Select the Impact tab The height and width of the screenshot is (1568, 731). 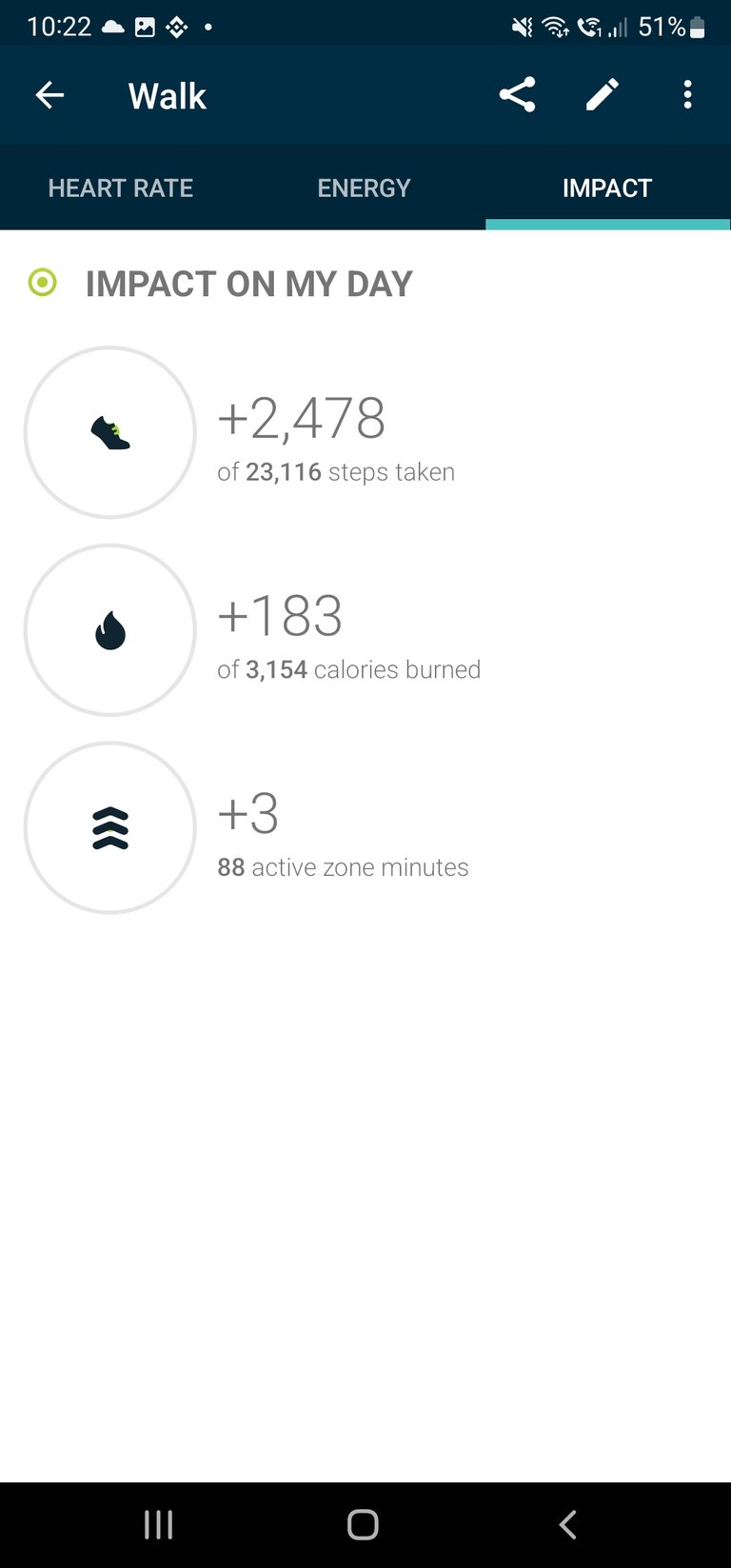click(607, 188)
